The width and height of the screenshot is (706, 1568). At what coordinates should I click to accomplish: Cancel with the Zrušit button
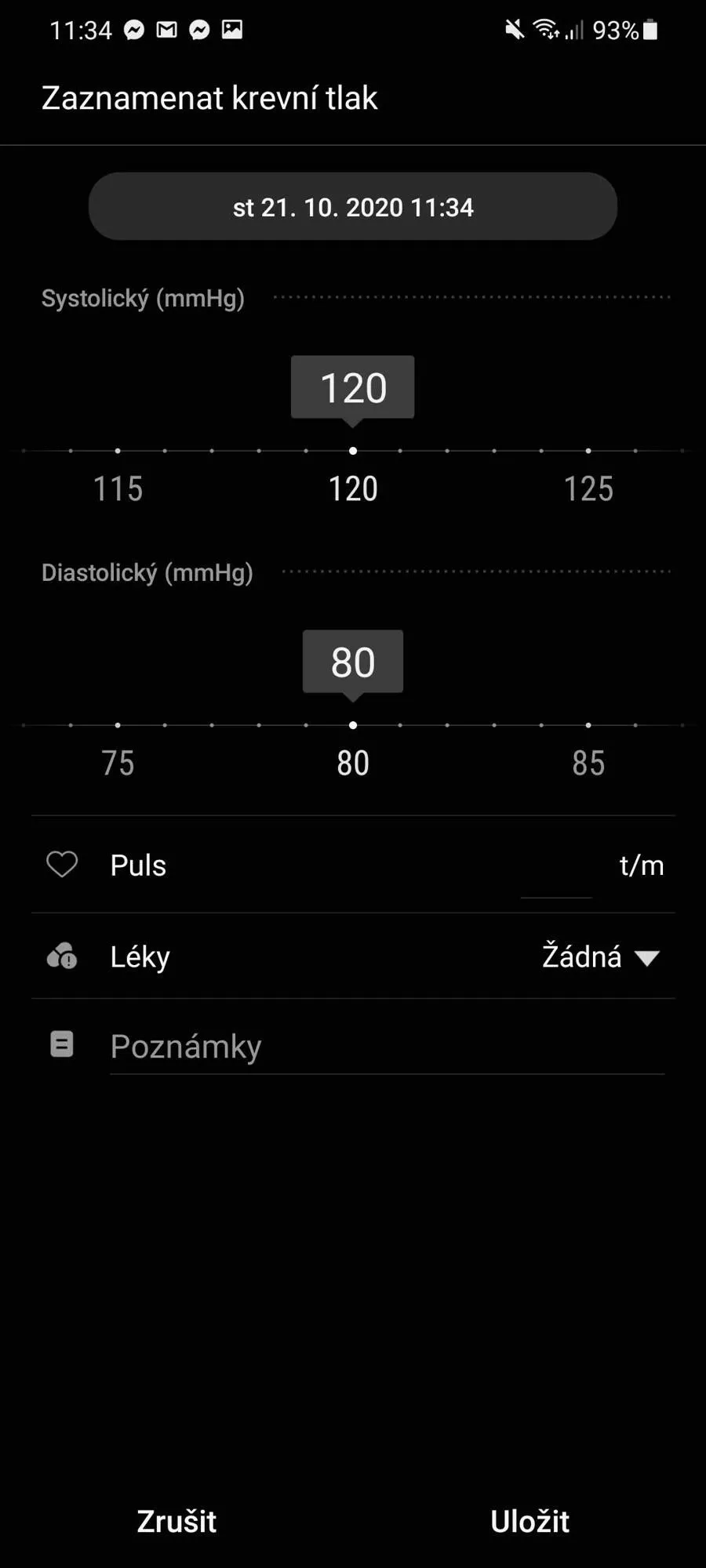176,1521
